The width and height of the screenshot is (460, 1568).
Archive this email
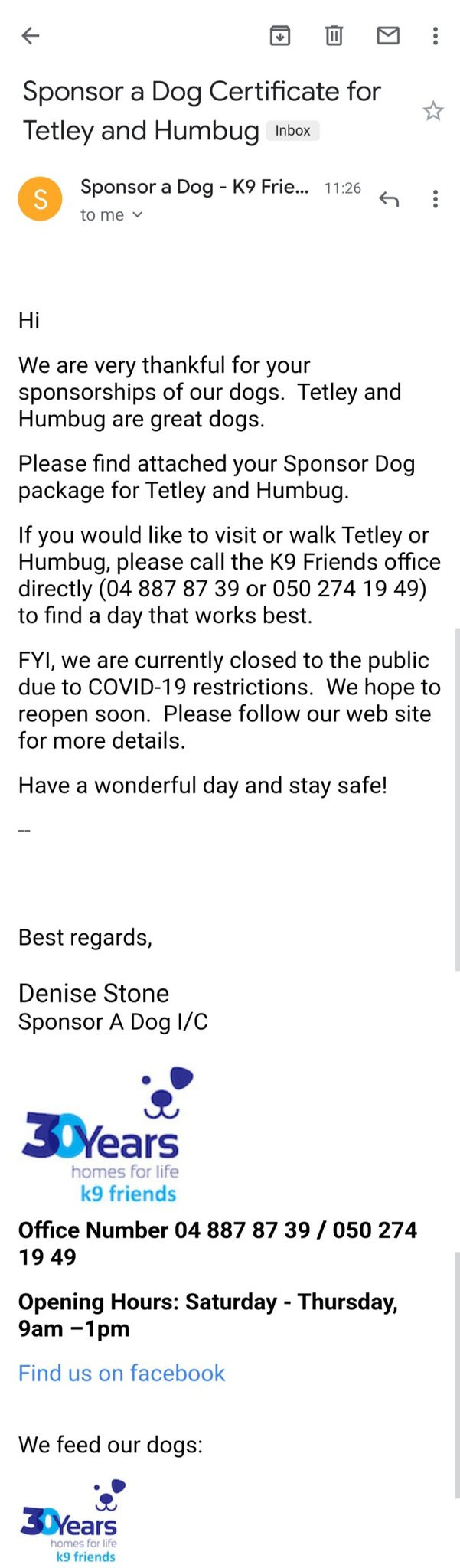tap(280, 35)
